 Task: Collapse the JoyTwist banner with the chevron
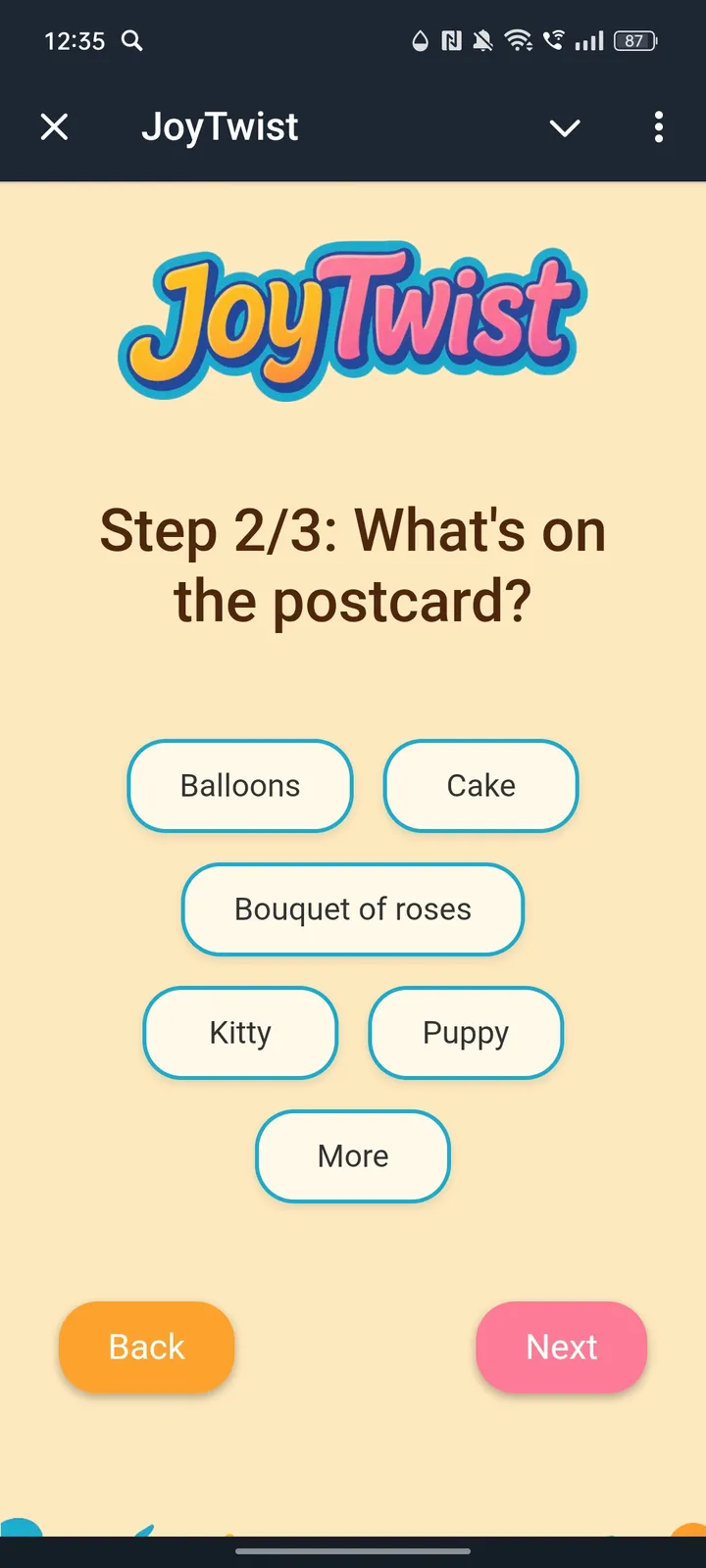click(565, 127)
